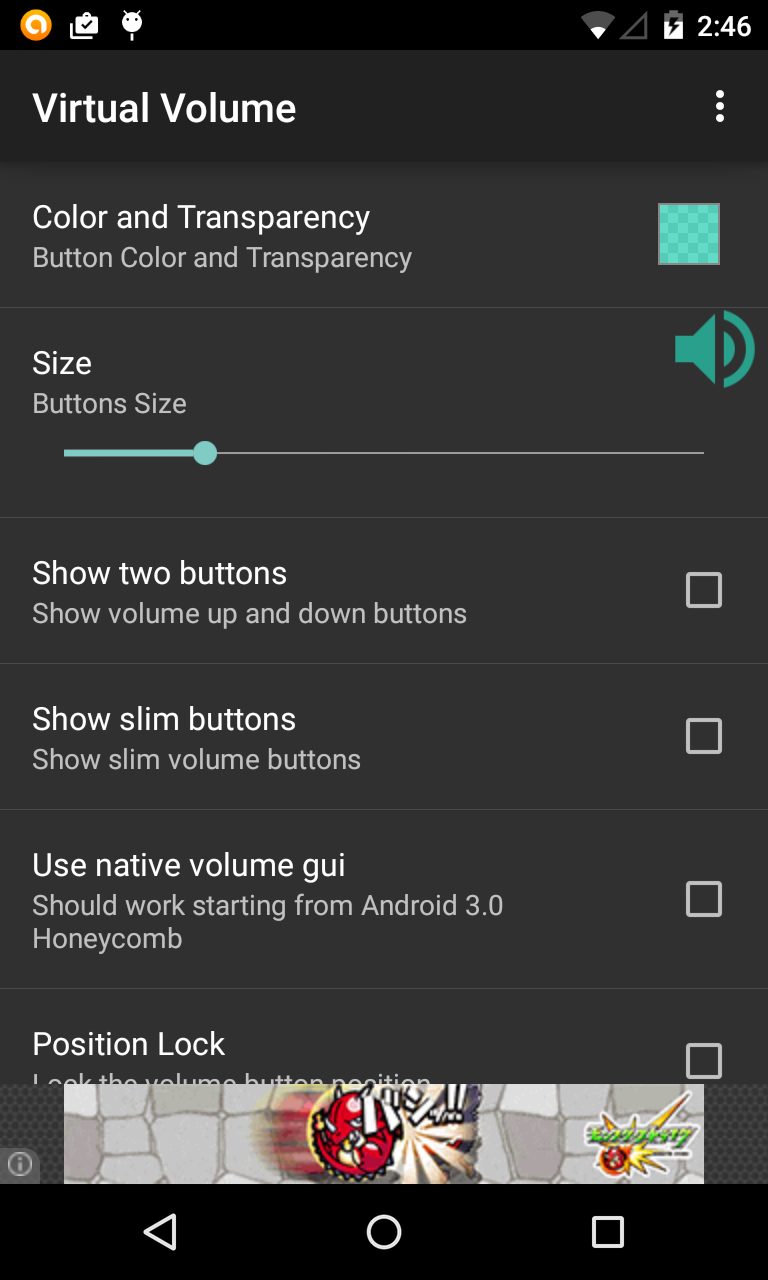Tap the USB debugging status icon
Image resolution: width=768 pixels, height=1280 pixels.
coord(133,25)
